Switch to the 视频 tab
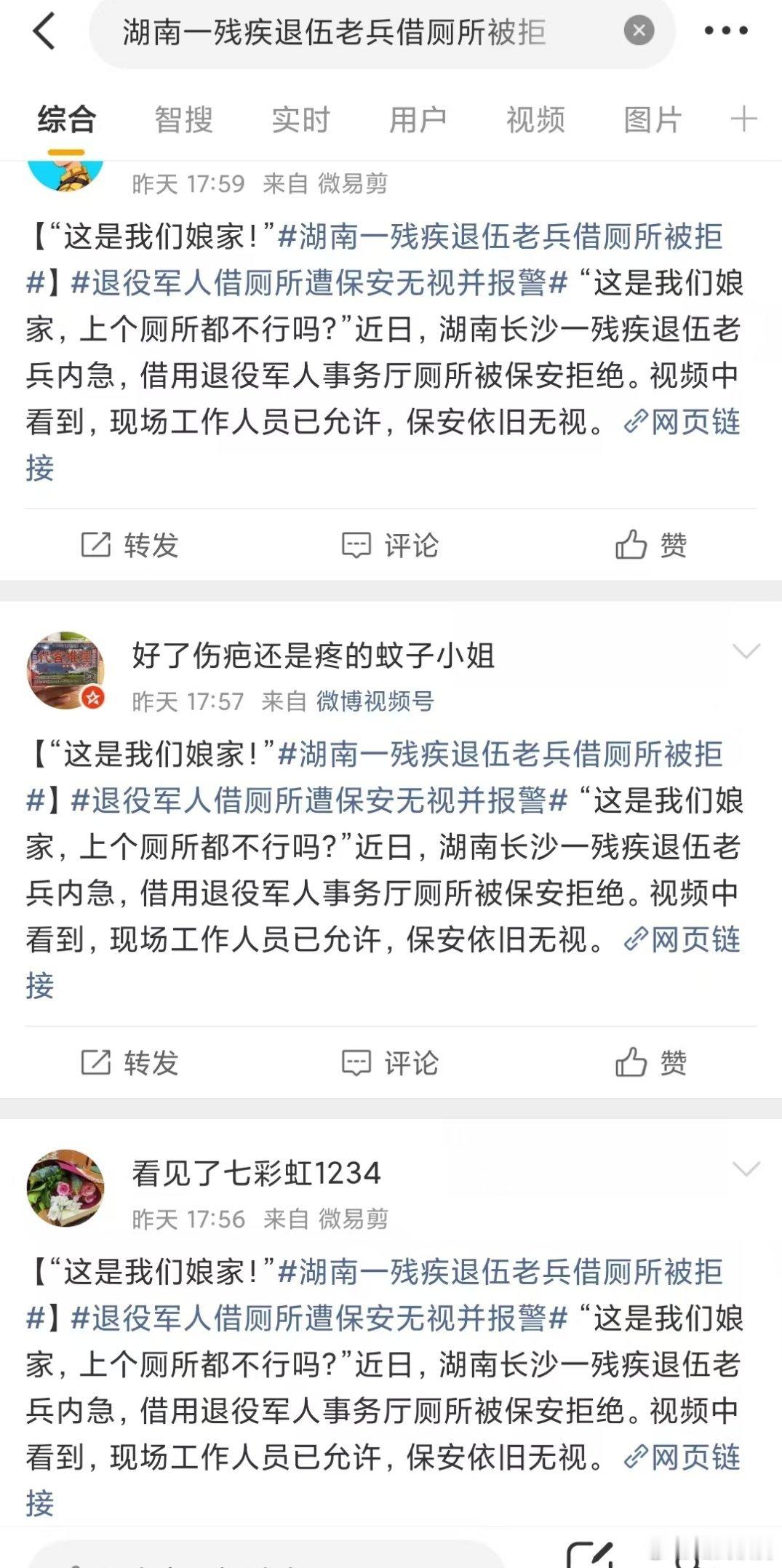 534,119
